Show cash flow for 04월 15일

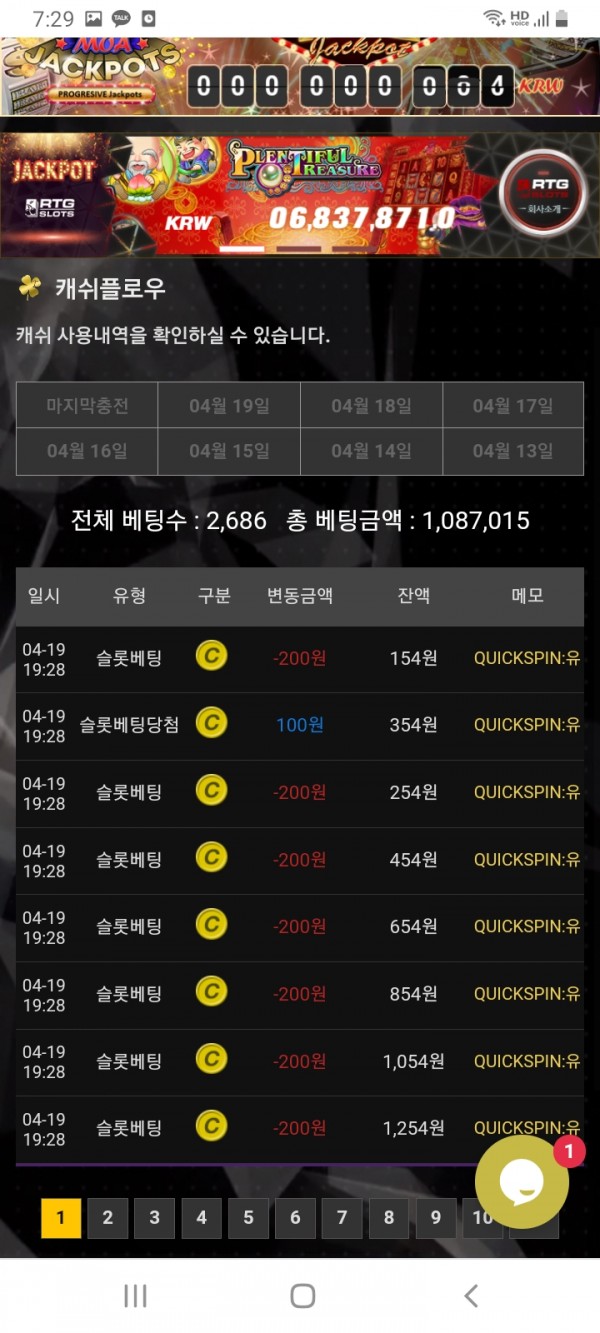229,451
